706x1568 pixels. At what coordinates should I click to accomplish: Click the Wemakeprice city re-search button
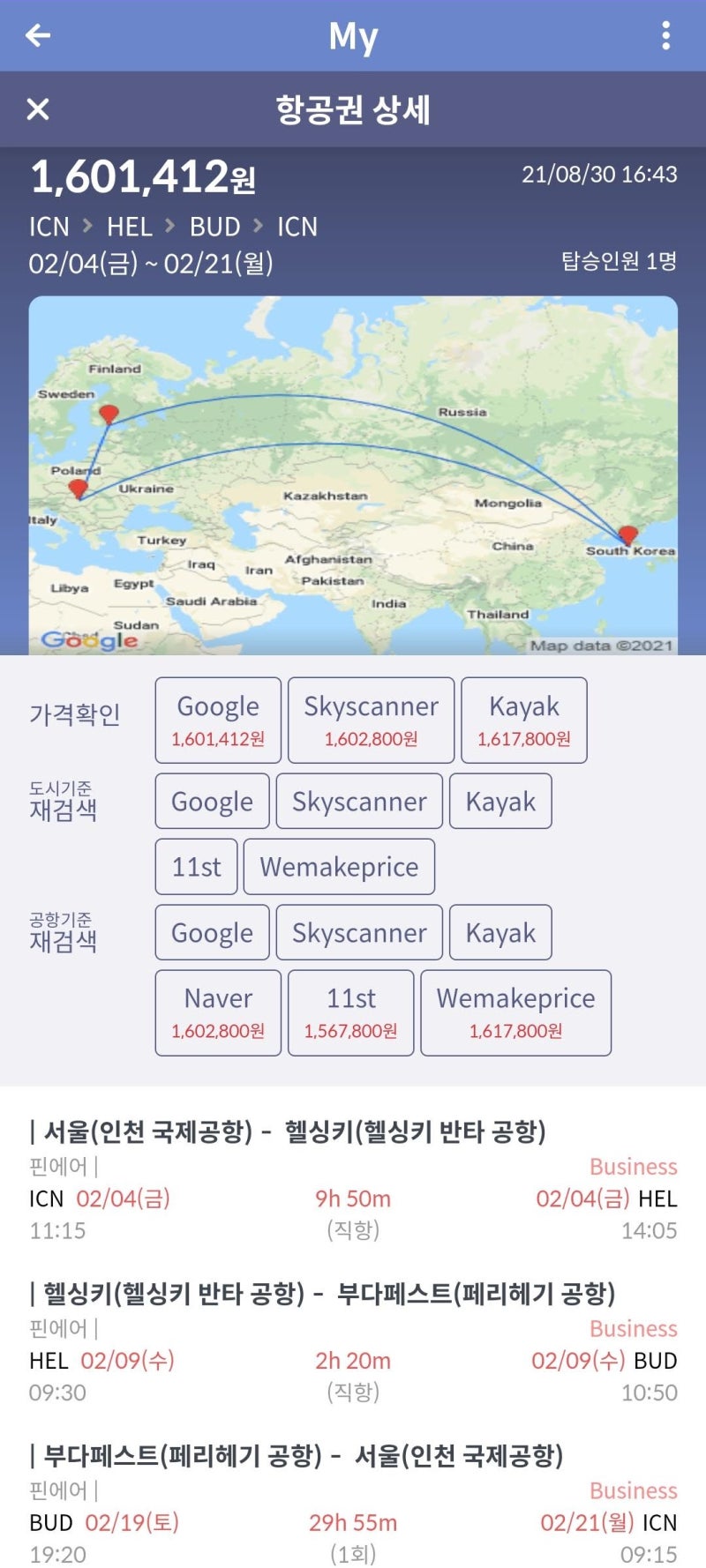pos(340,867)
